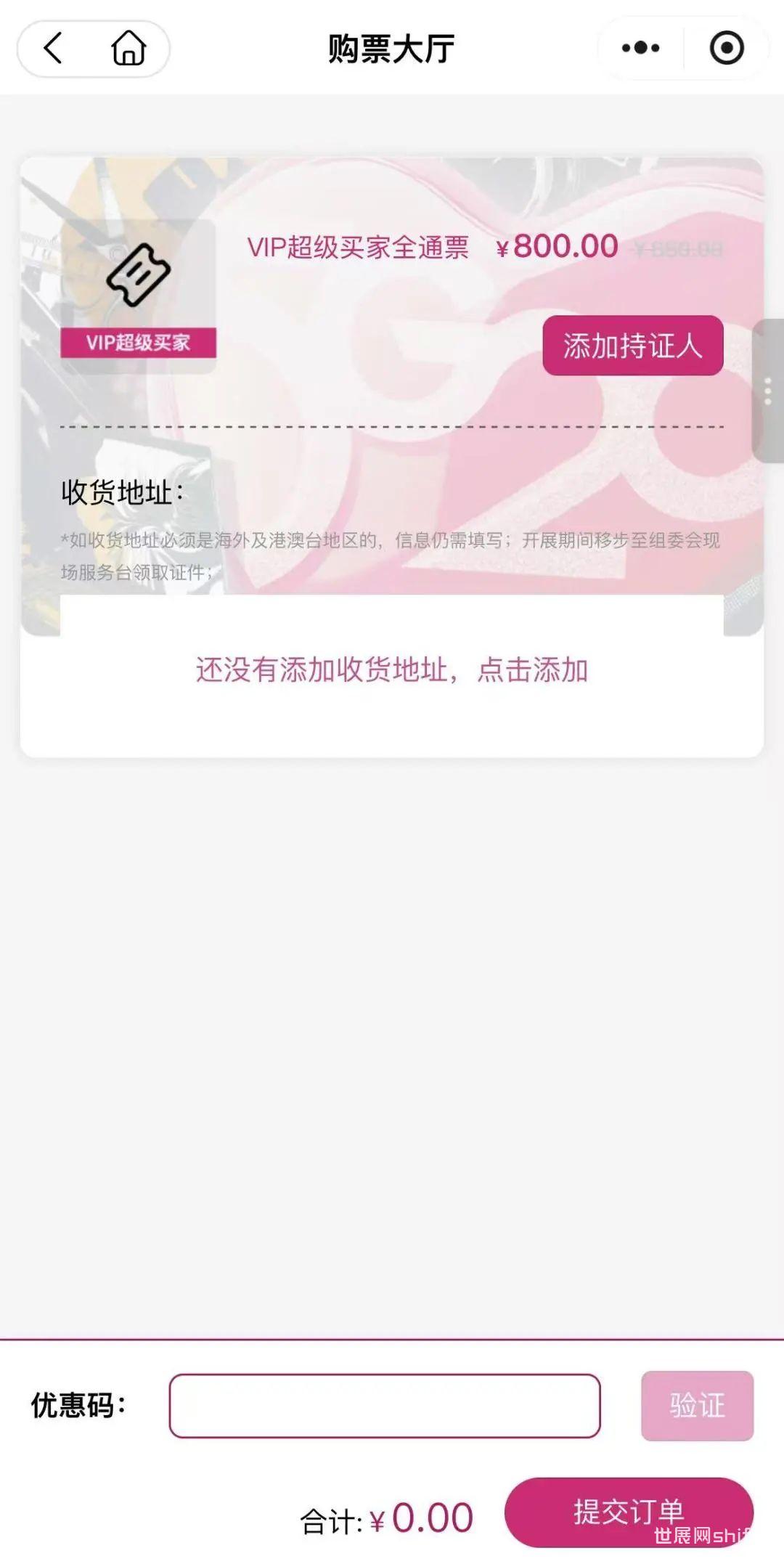
Task: Focus the 优惠码 coupon code field
Action: click(385, 1405)
